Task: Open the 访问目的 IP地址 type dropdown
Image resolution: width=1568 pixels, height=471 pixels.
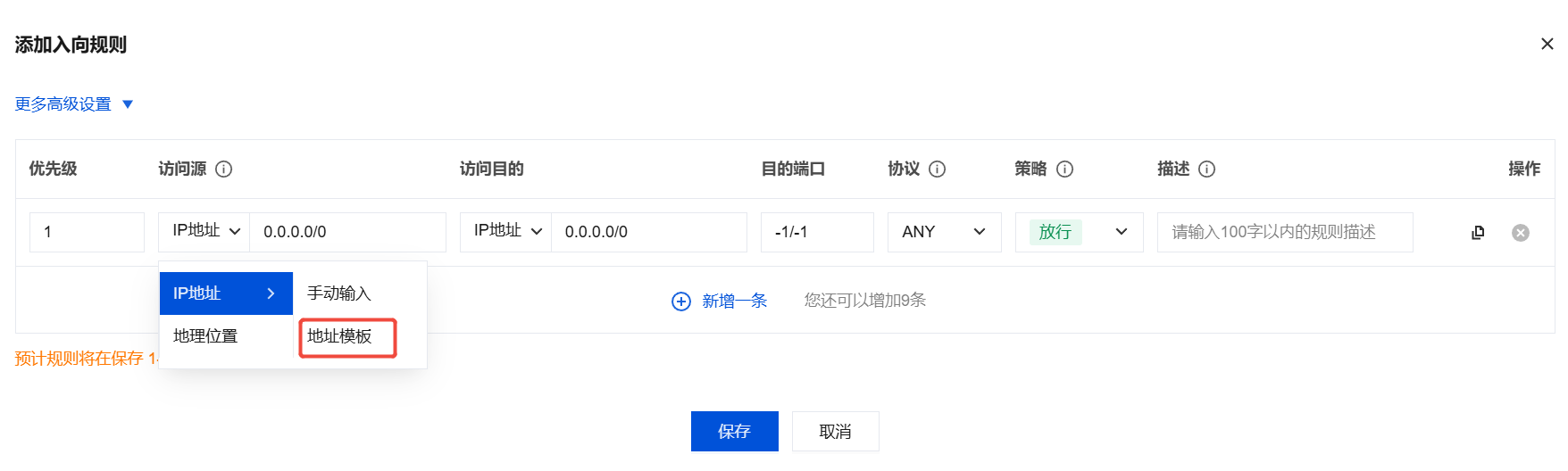Action: (x=506, y=232)
